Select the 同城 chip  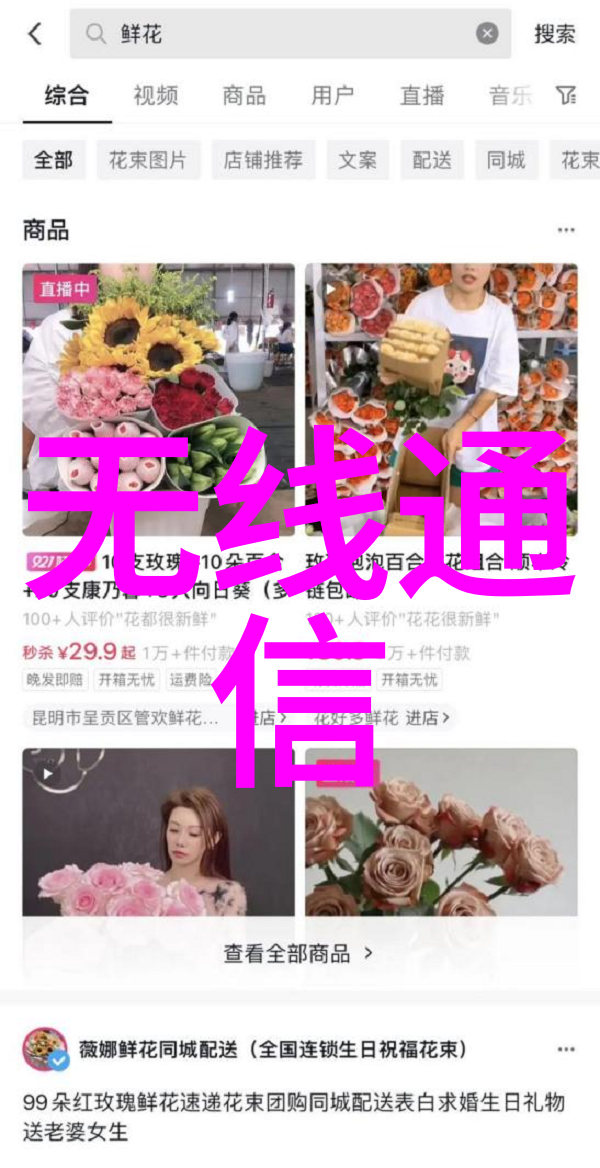(x=506, y=160)
